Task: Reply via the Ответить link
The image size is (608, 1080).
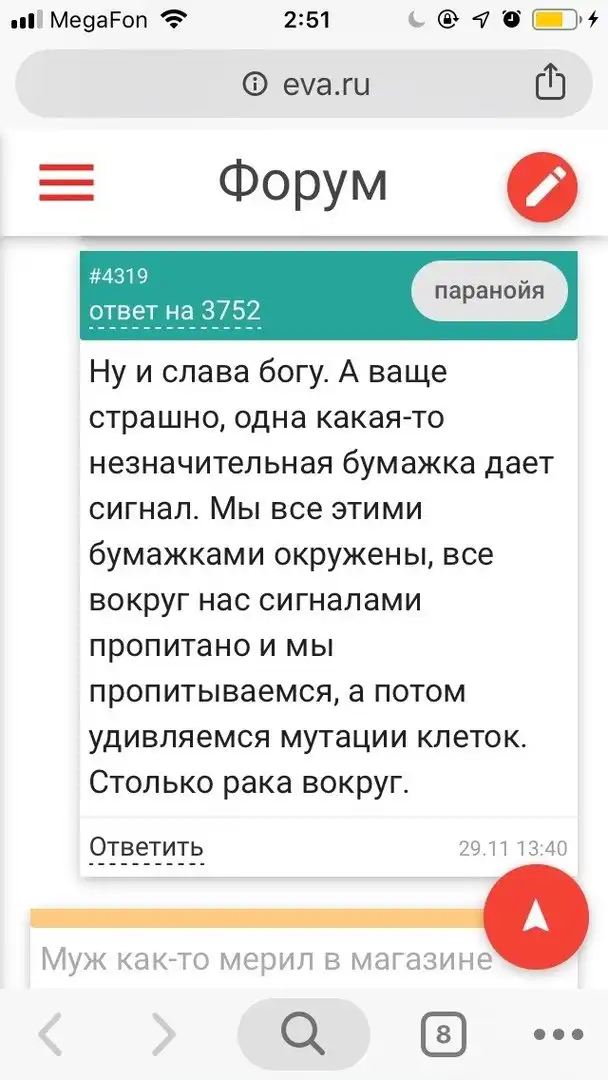Action: click(146, 846)
